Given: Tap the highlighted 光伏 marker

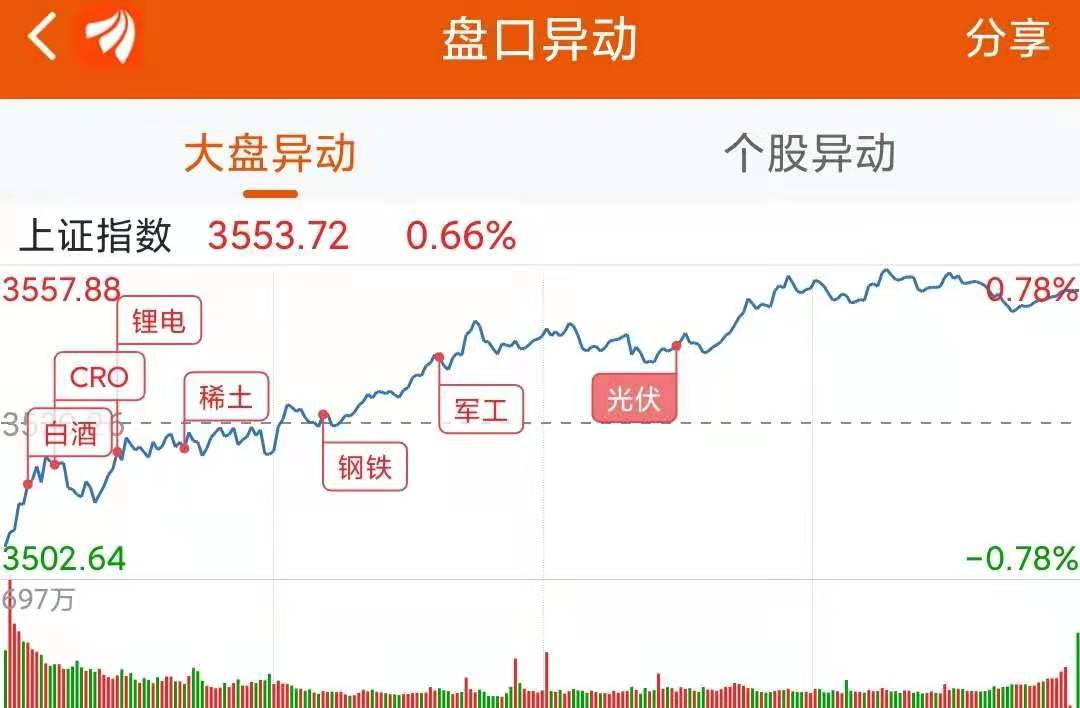Looking at the screenshot, I should pyautogui.click(x=634, y=398).
